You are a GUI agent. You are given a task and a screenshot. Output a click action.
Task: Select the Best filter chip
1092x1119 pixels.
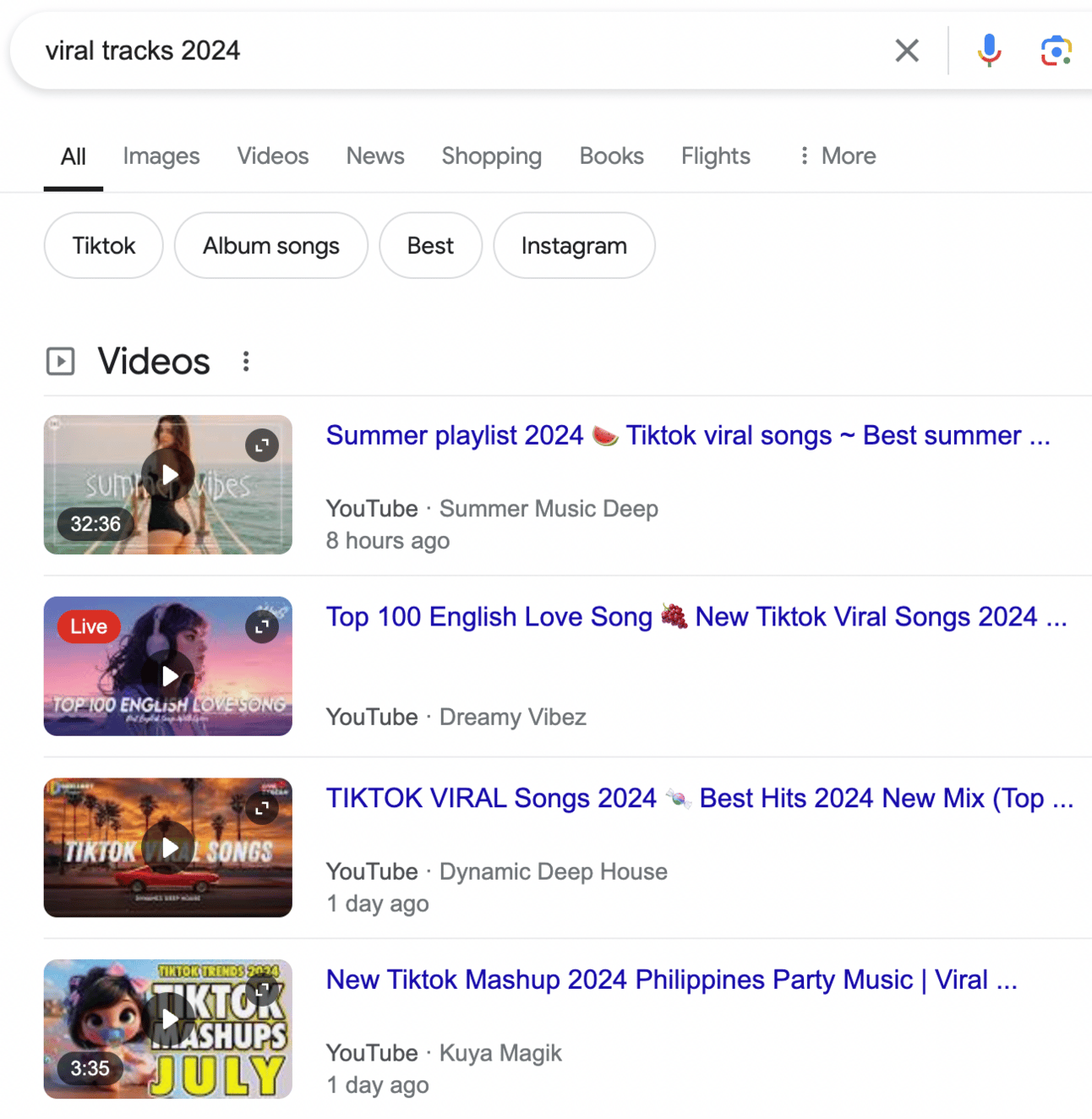click(430, 246)
